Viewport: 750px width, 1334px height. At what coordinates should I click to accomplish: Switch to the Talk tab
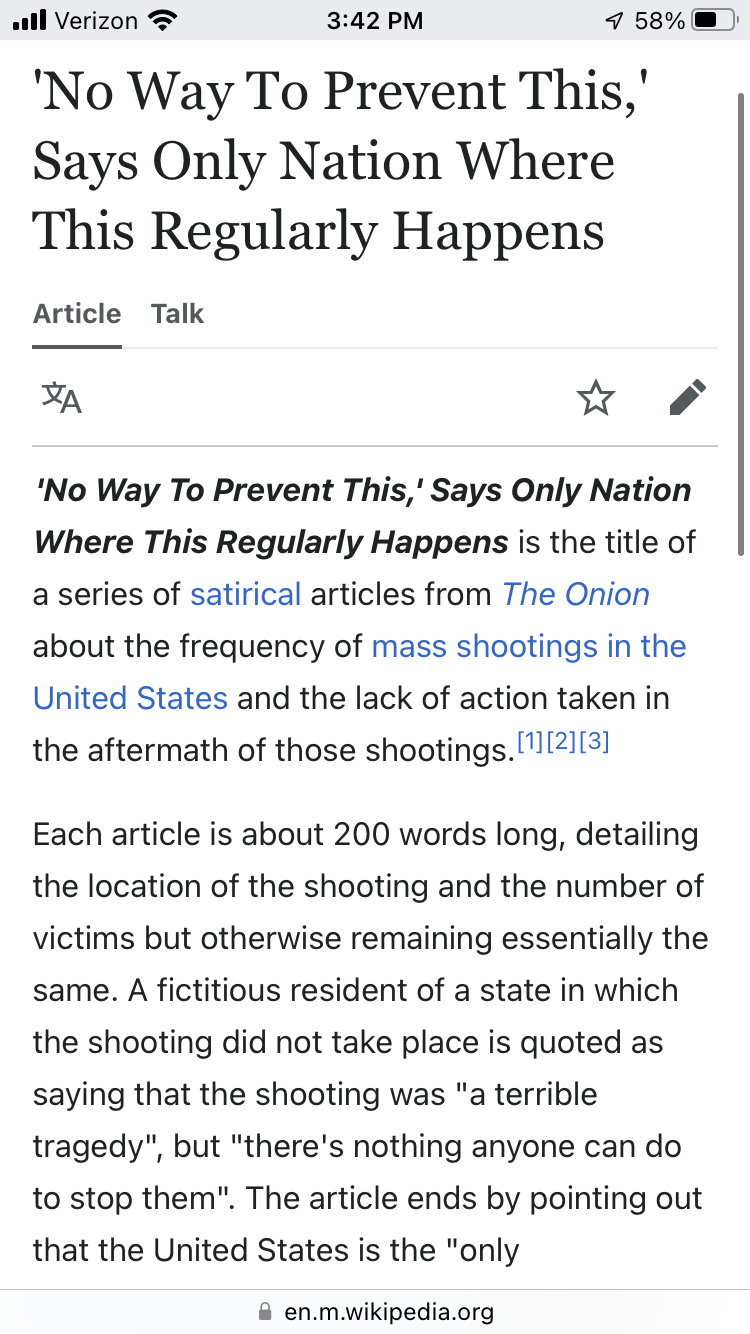(177, 314)
